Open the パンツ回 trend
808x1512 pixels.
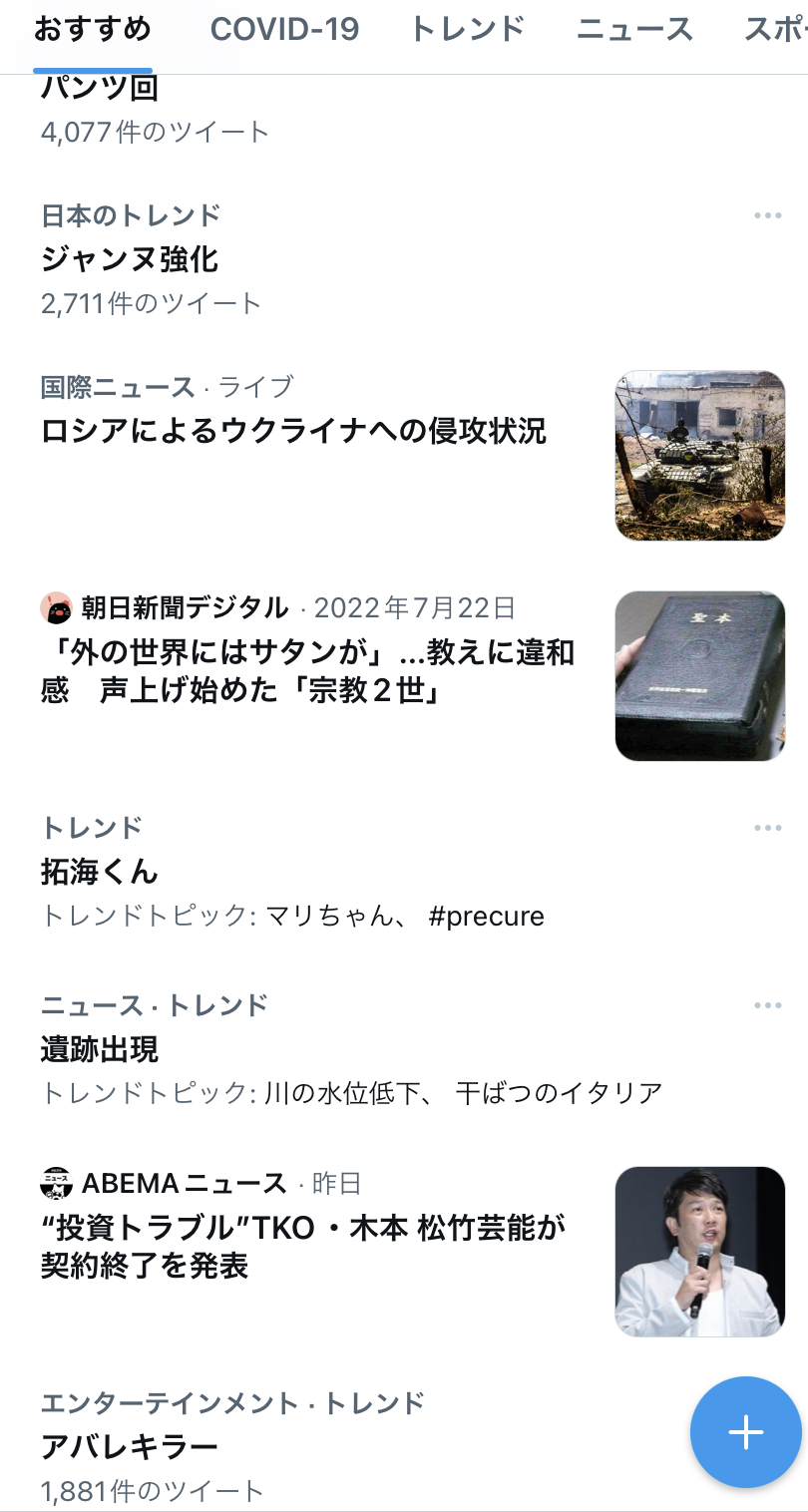click(100, 90)
